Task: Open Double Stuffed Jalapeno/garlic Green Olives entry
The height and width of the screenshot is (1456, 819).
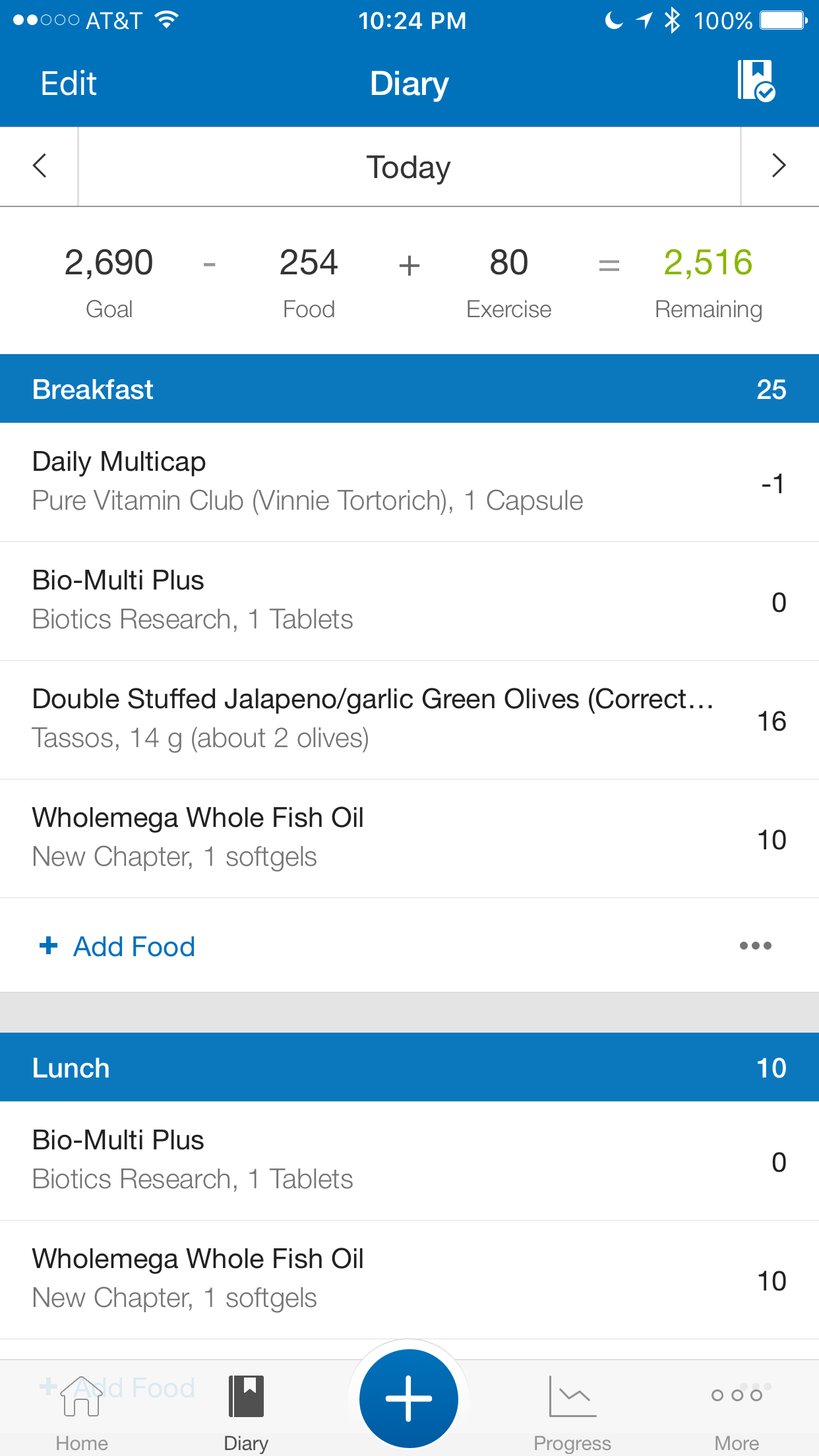Action: pyautogui.click(x=409, y=719)
